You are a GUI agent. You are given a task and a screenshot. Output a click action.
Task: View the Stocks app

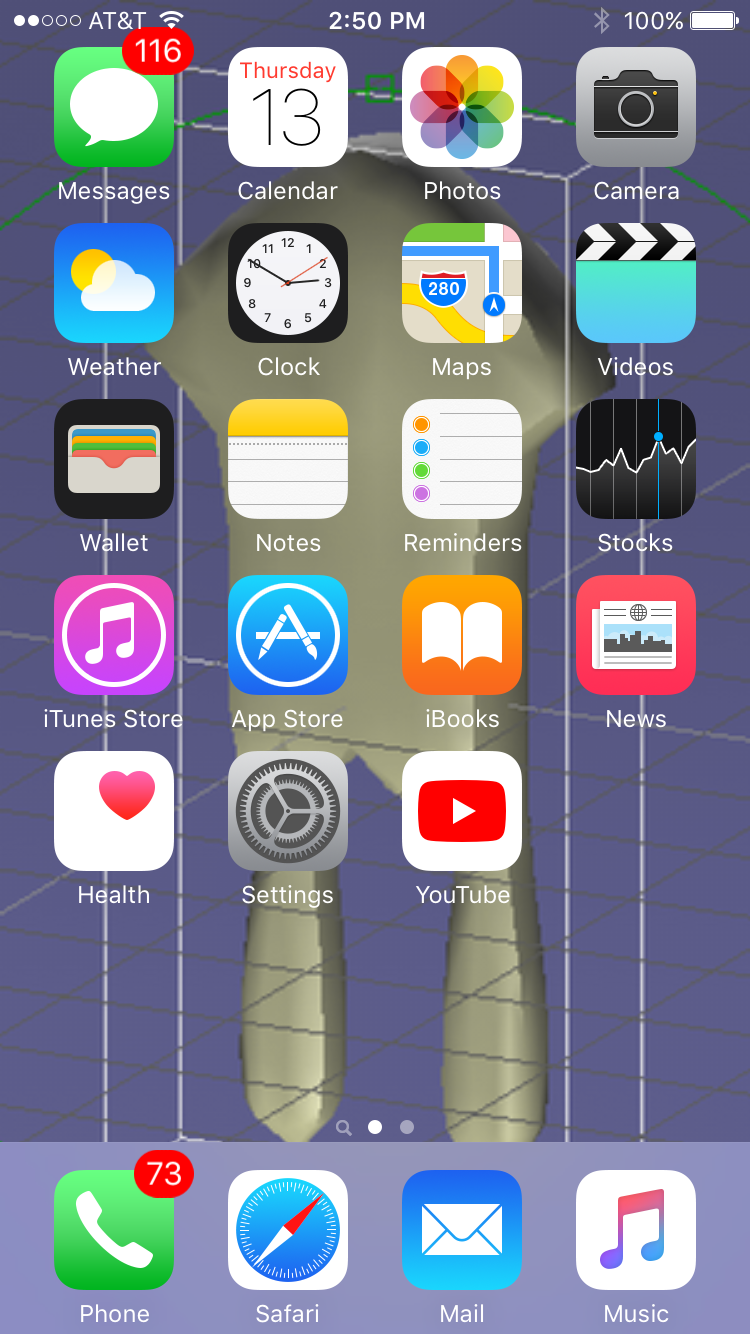636,459
